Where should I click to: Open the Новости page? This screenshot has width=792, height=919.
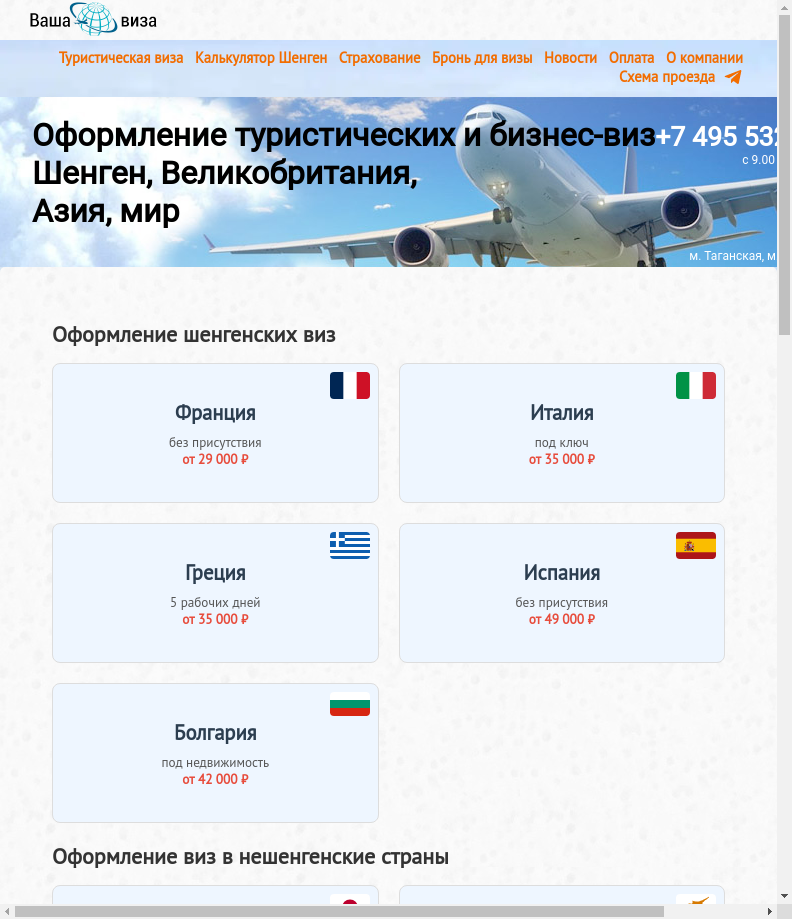point(570,58)
